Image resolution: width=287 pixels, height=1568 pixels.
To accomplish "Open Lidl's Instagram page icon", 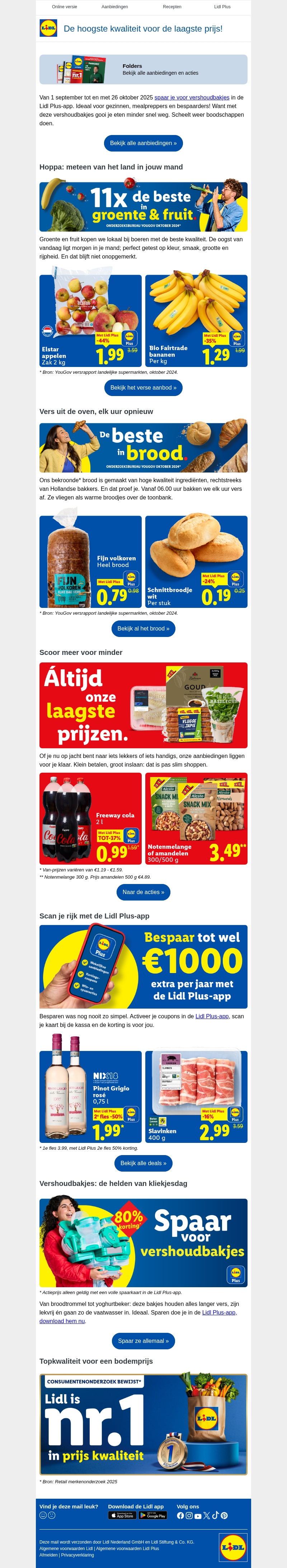I will tap(189, 1516).
